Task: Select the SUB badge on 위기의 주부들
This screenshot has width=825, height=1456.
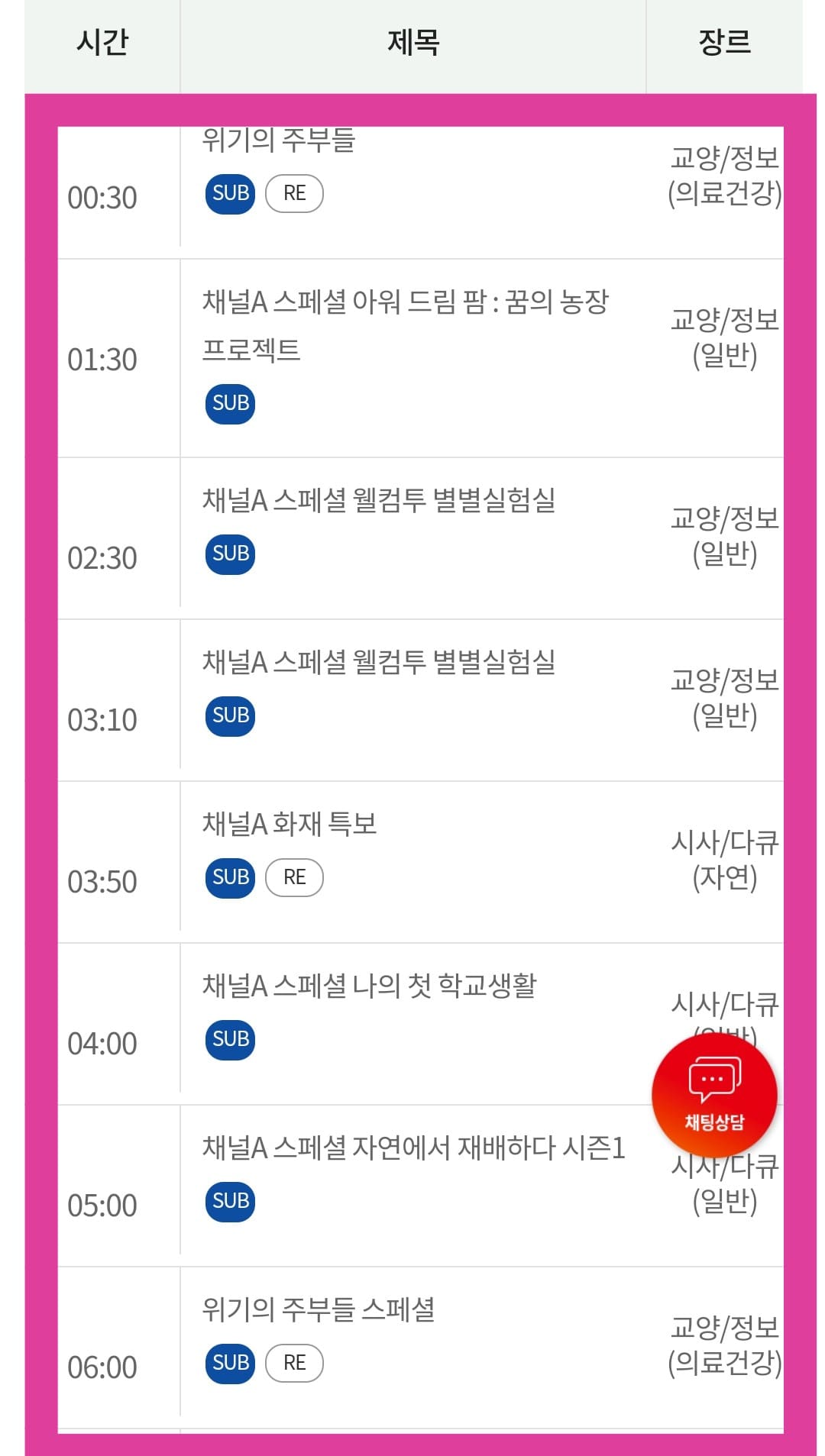Action: pos(229,192)
